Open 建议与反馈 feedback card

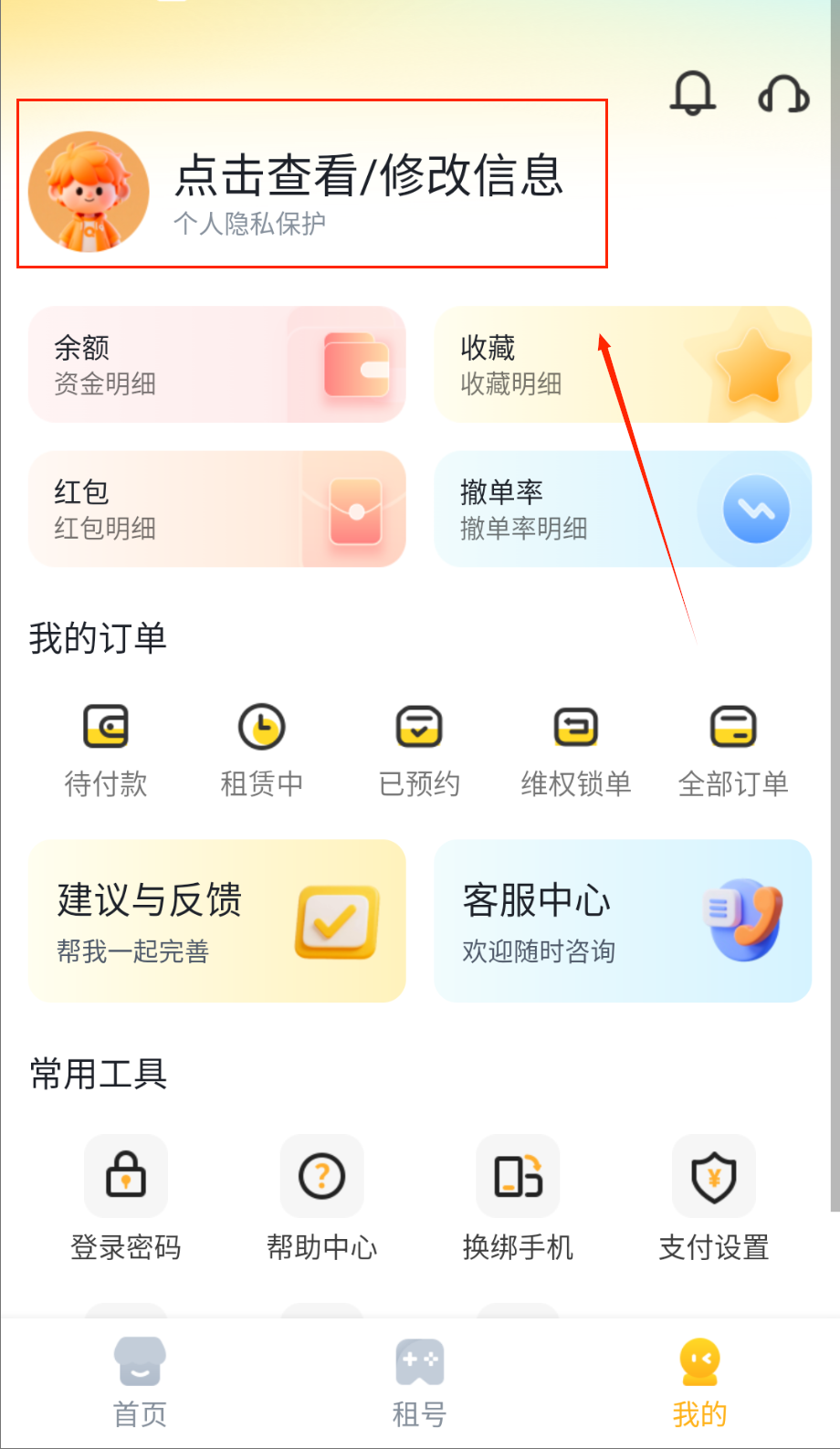coord(216,920)
